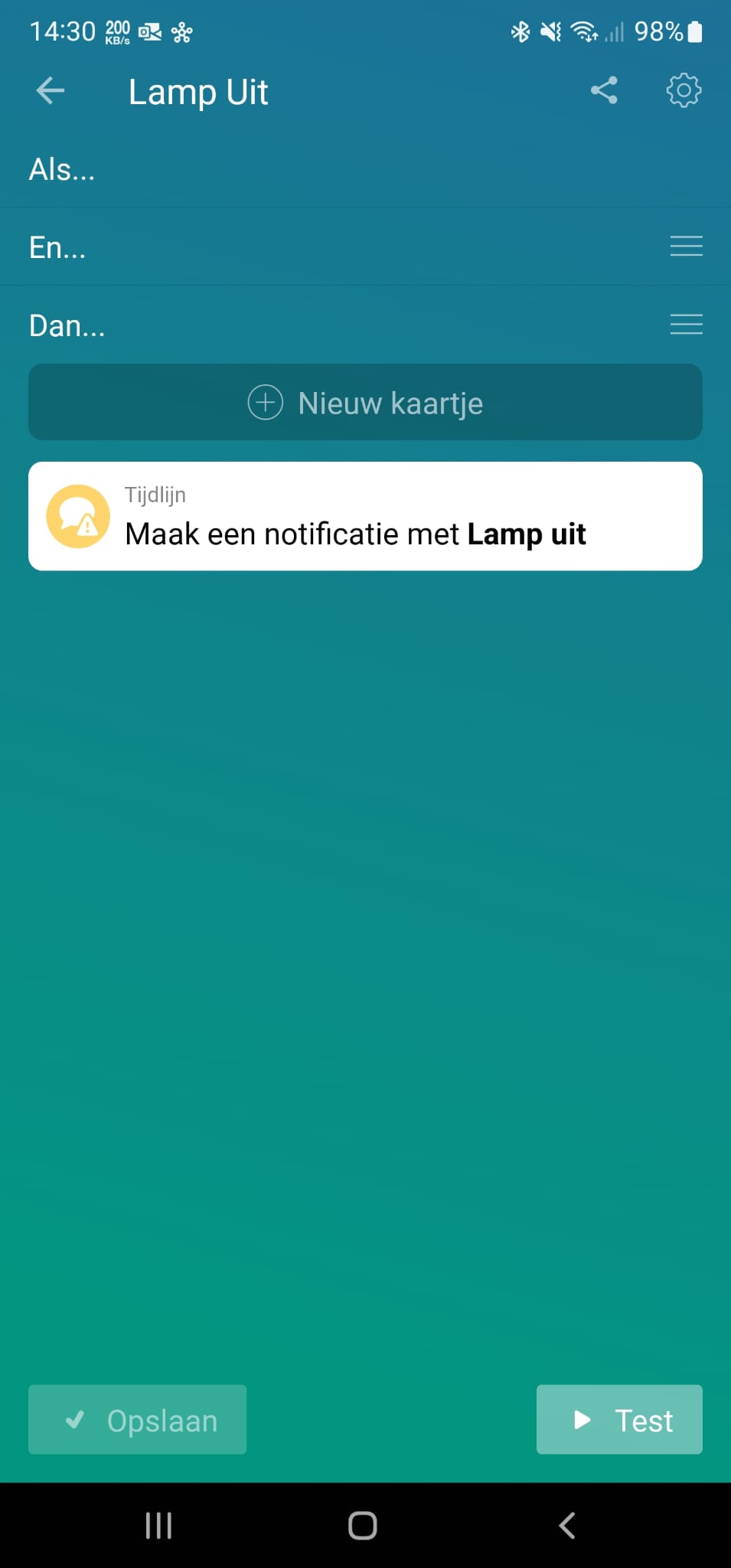Open recent apps from navigation bar
Viewport: 731px width, 1568px height.
tap(158, 1525)
